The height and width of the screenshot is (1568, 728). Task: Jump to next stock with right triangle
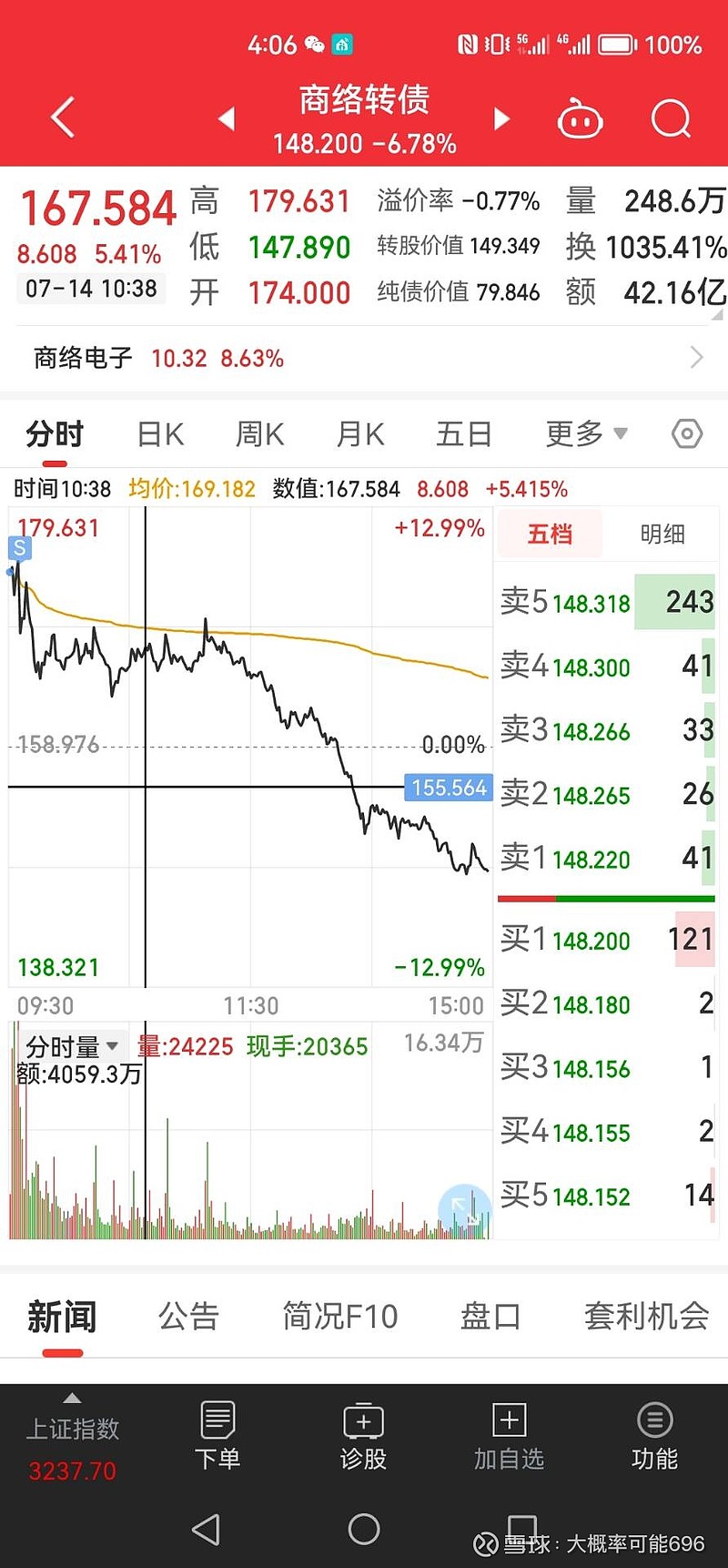pyautogui.click(x=501, y=118)
